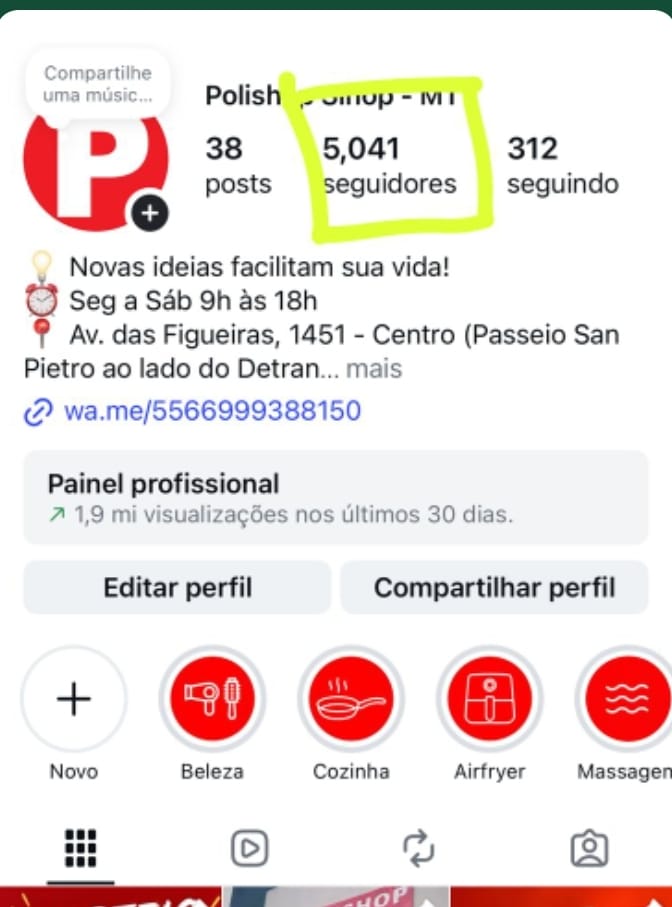Open the 312 seguindo list
Image resolution: width=672 pixels, height=907 pixels.
(x=562, y=166)
